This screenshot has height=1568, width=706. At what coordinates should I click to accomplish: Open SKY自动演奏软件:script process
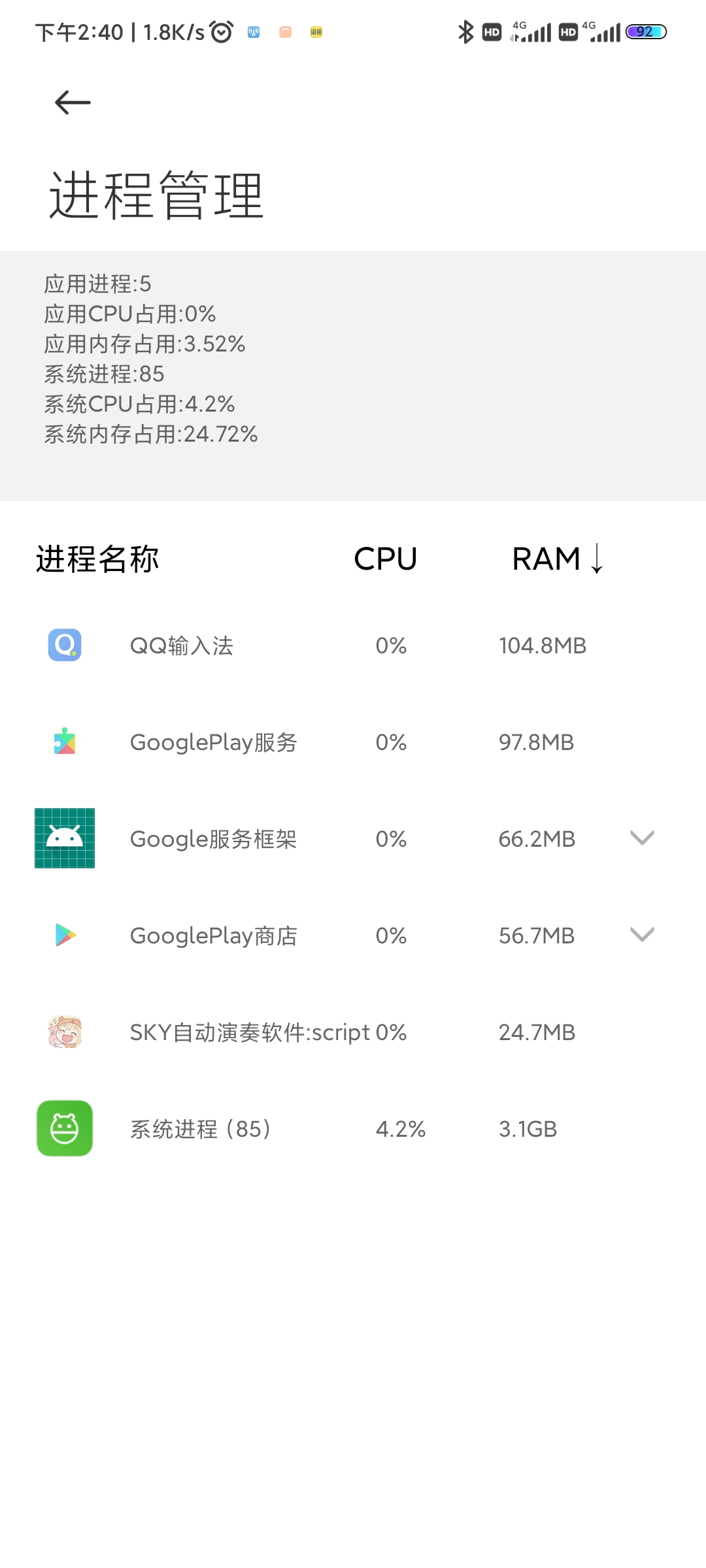(x=353, y=1032)
